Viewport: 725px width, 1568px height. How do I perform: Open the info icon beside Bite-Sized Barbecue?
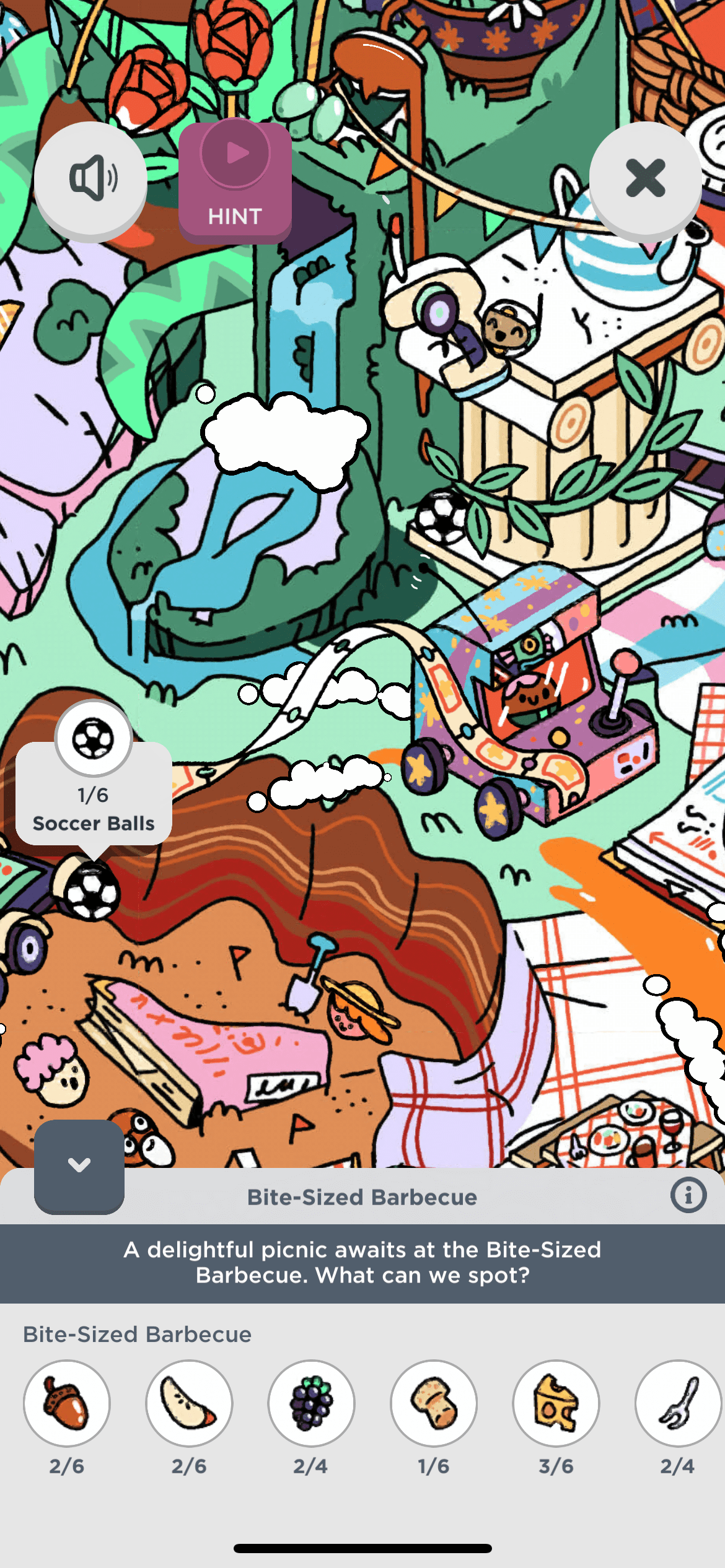coord(688,1195)
